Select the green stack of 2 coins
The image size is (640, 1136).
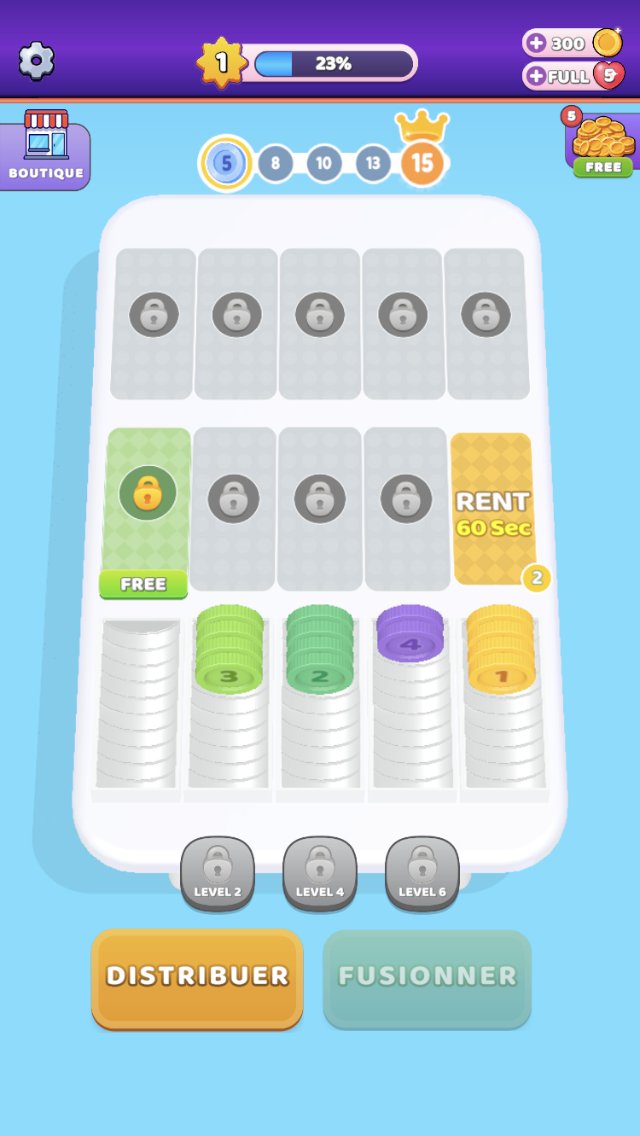tap(320, 650)
